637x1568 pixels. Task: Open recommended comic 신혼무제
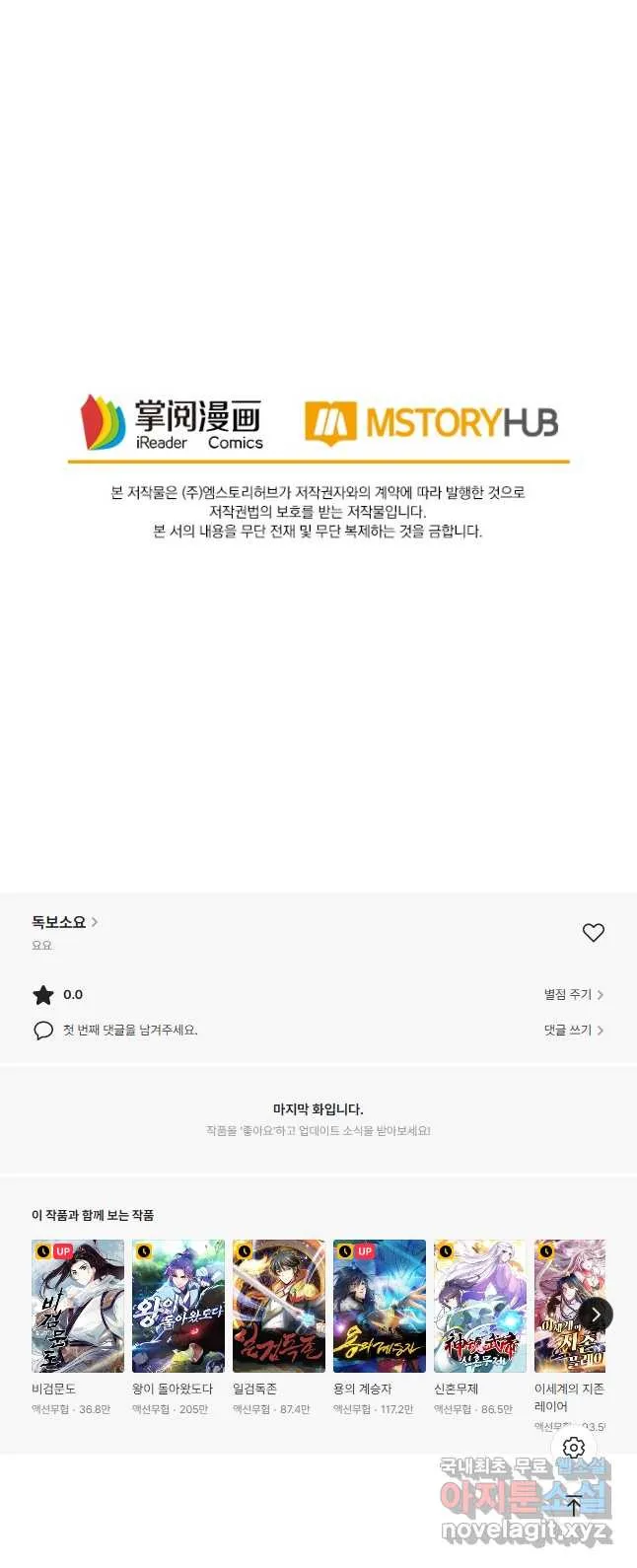pyautogui.click(x=480, y=1306)
